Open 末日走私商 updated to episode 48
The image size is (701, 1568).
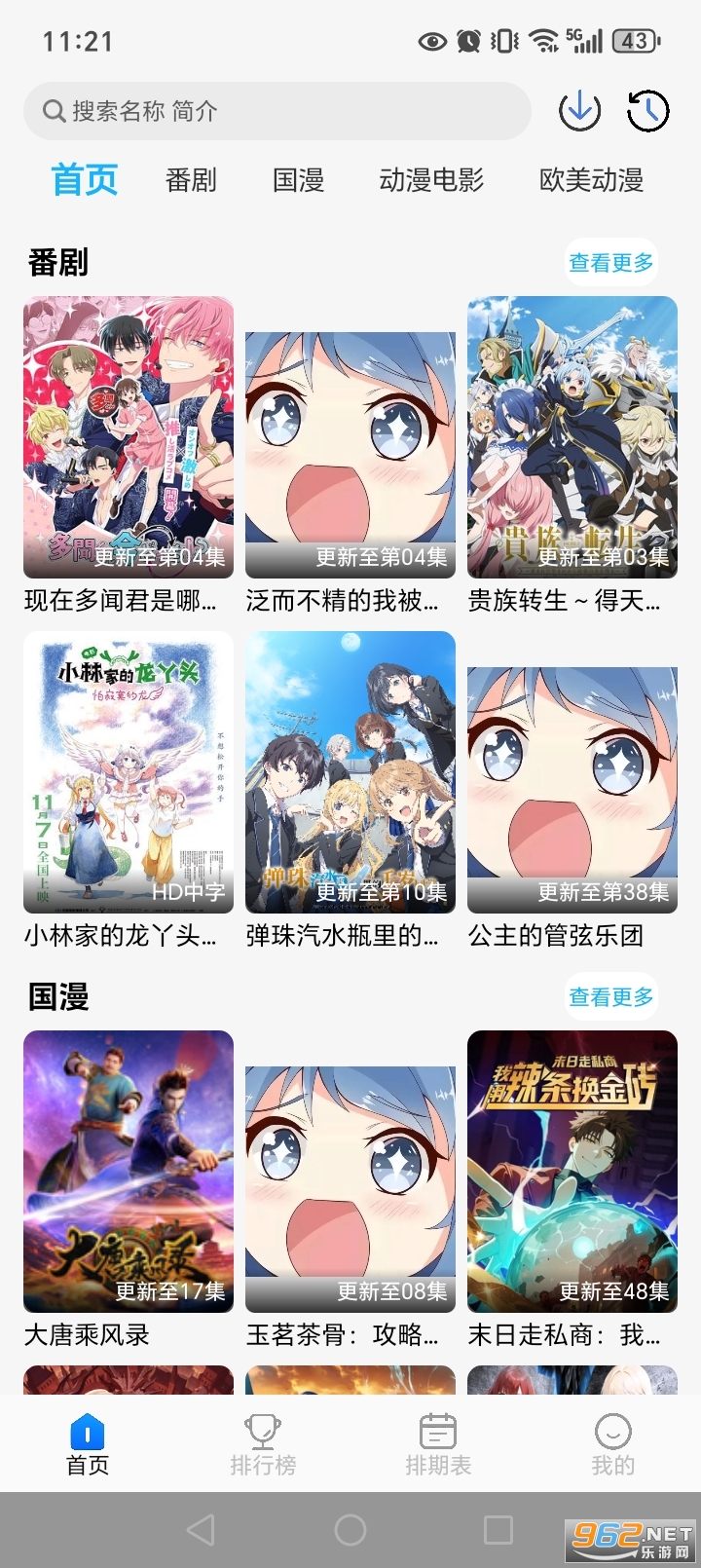pyautogui.click(x=572, y=1174)
